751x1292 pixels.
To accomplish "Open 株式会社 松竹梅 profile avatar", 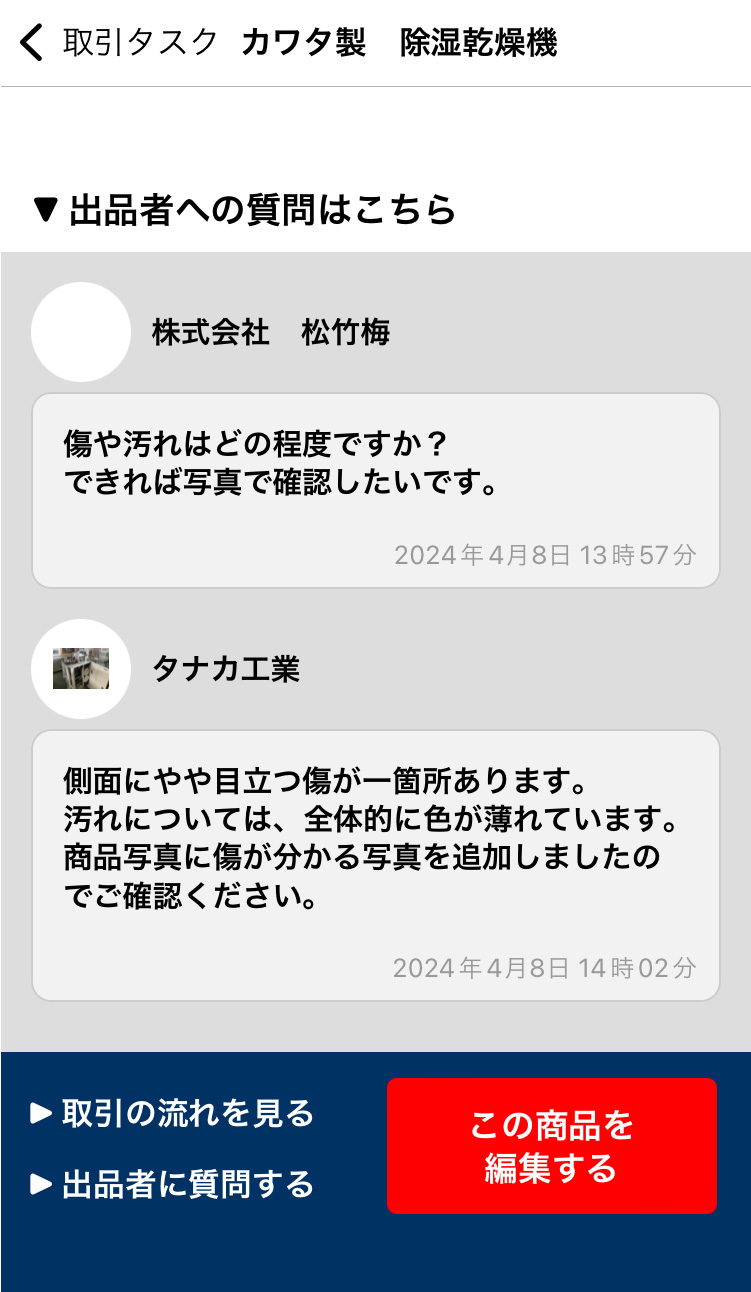I will point(81,332).
